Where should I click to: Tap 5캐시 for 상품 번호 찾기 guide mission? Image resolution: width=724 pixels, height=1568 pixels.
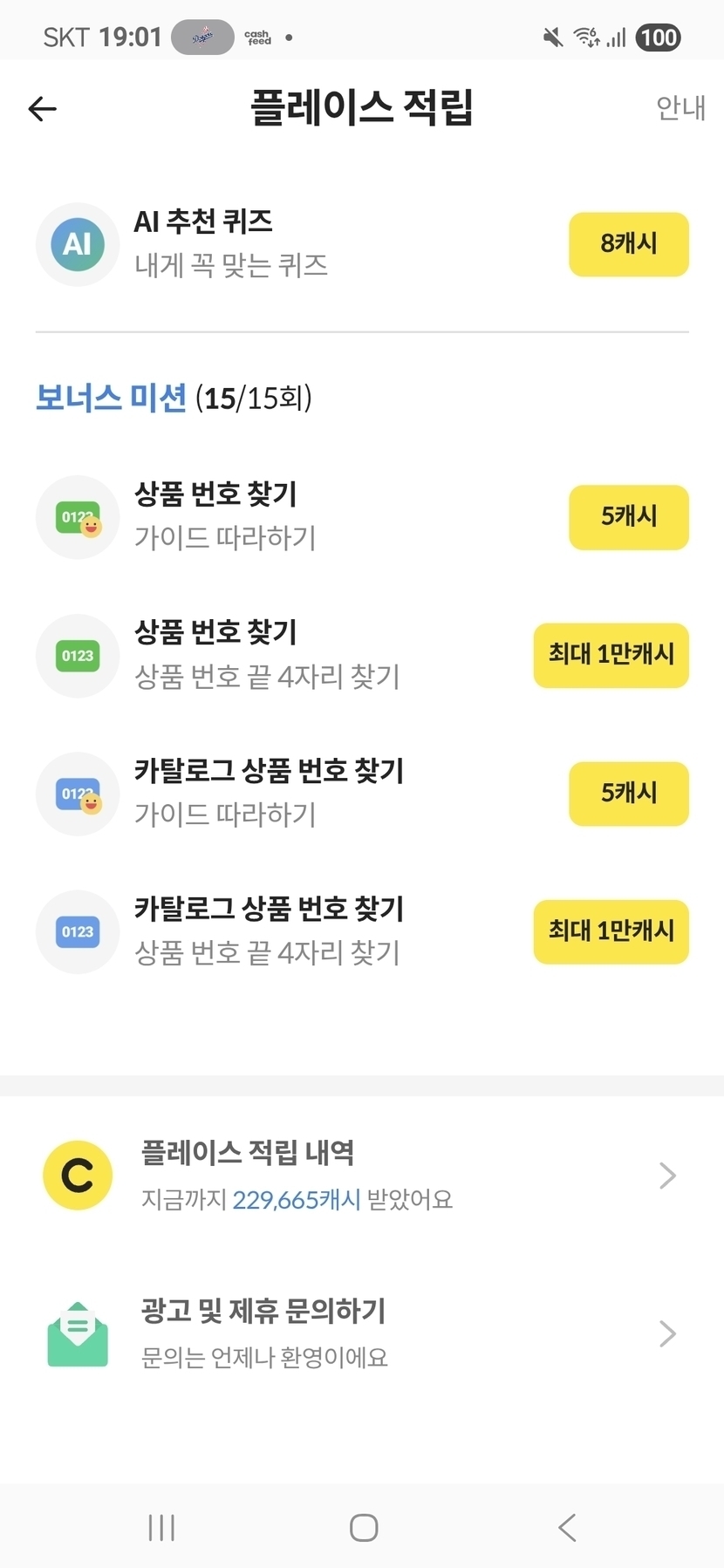pos(628,517)
